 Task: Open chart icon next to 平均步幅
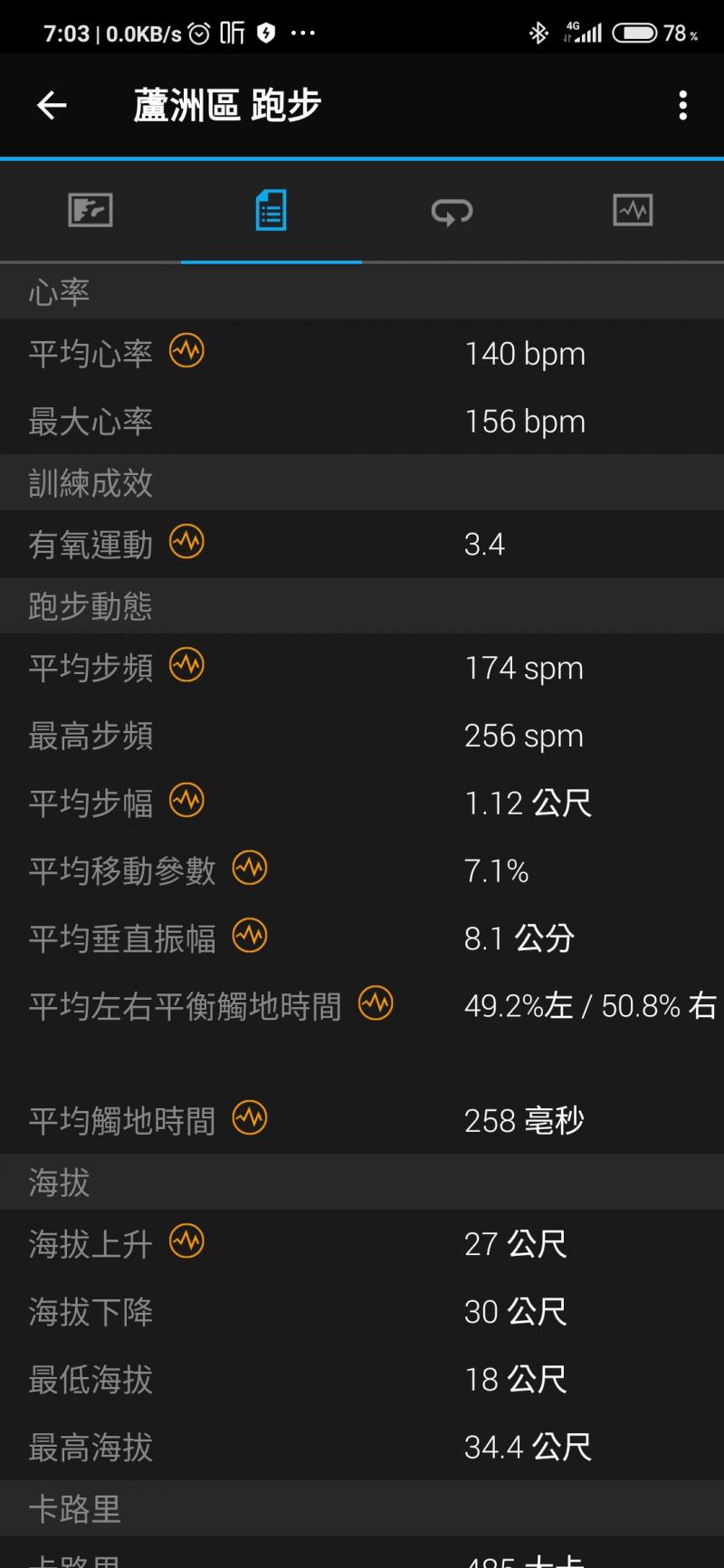click(187, 801)
